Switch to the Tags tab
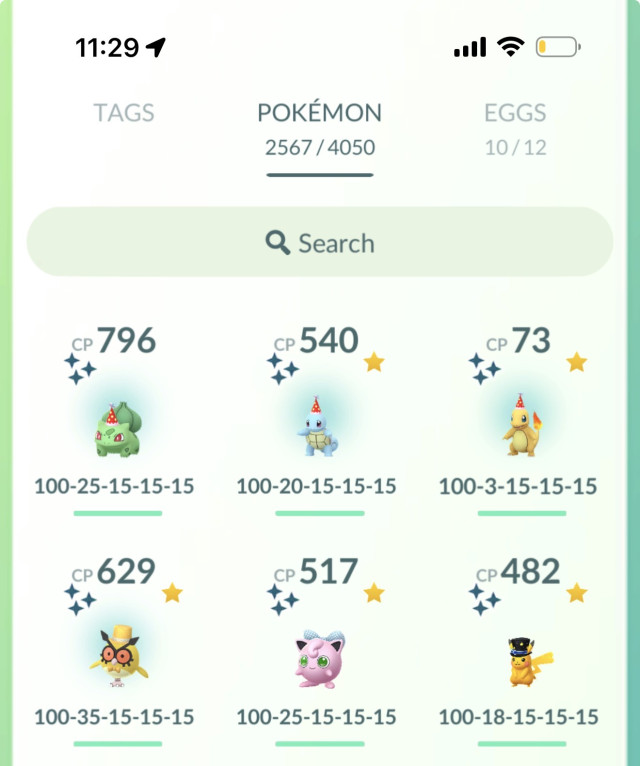 [x=124, y=112]
